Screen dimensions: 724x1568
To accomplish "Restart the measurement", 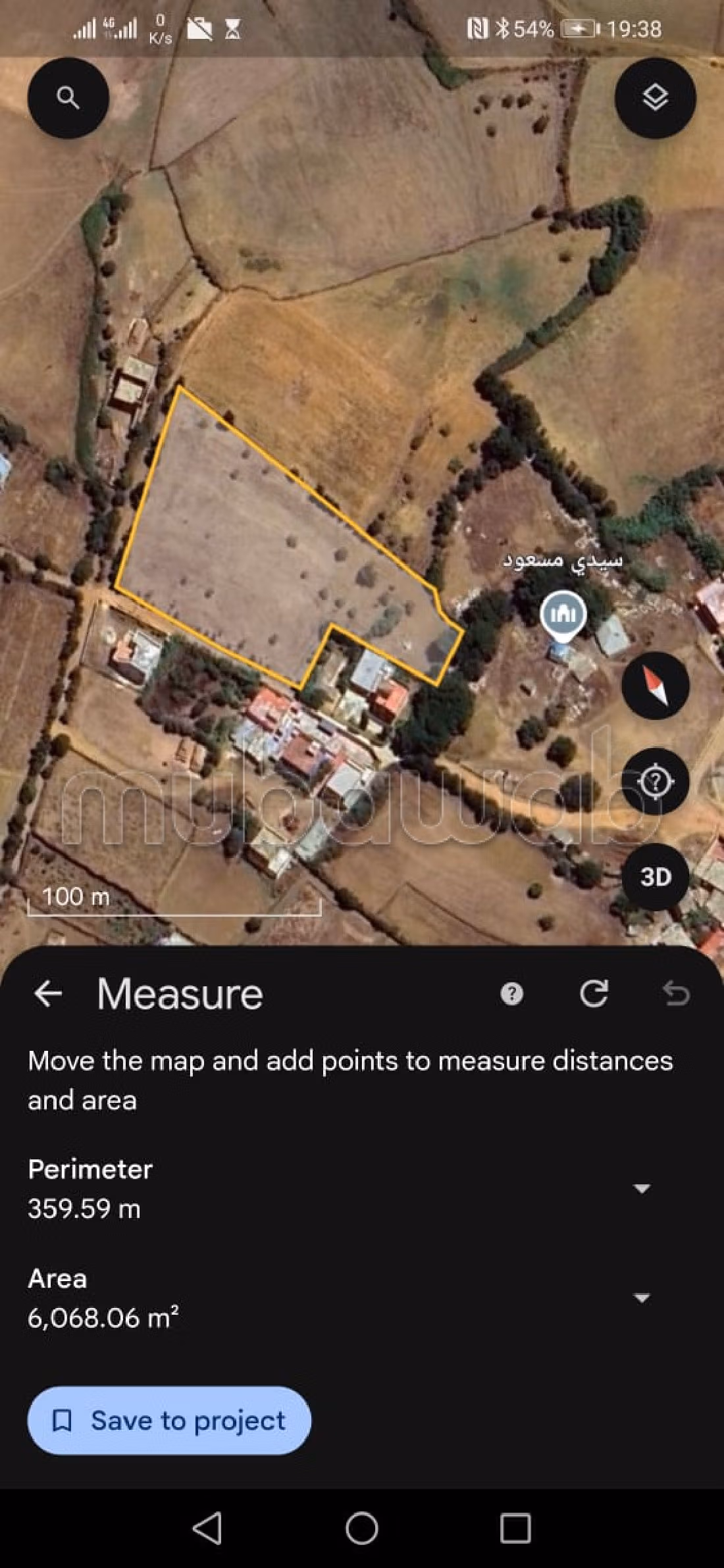I will point(594,994).
